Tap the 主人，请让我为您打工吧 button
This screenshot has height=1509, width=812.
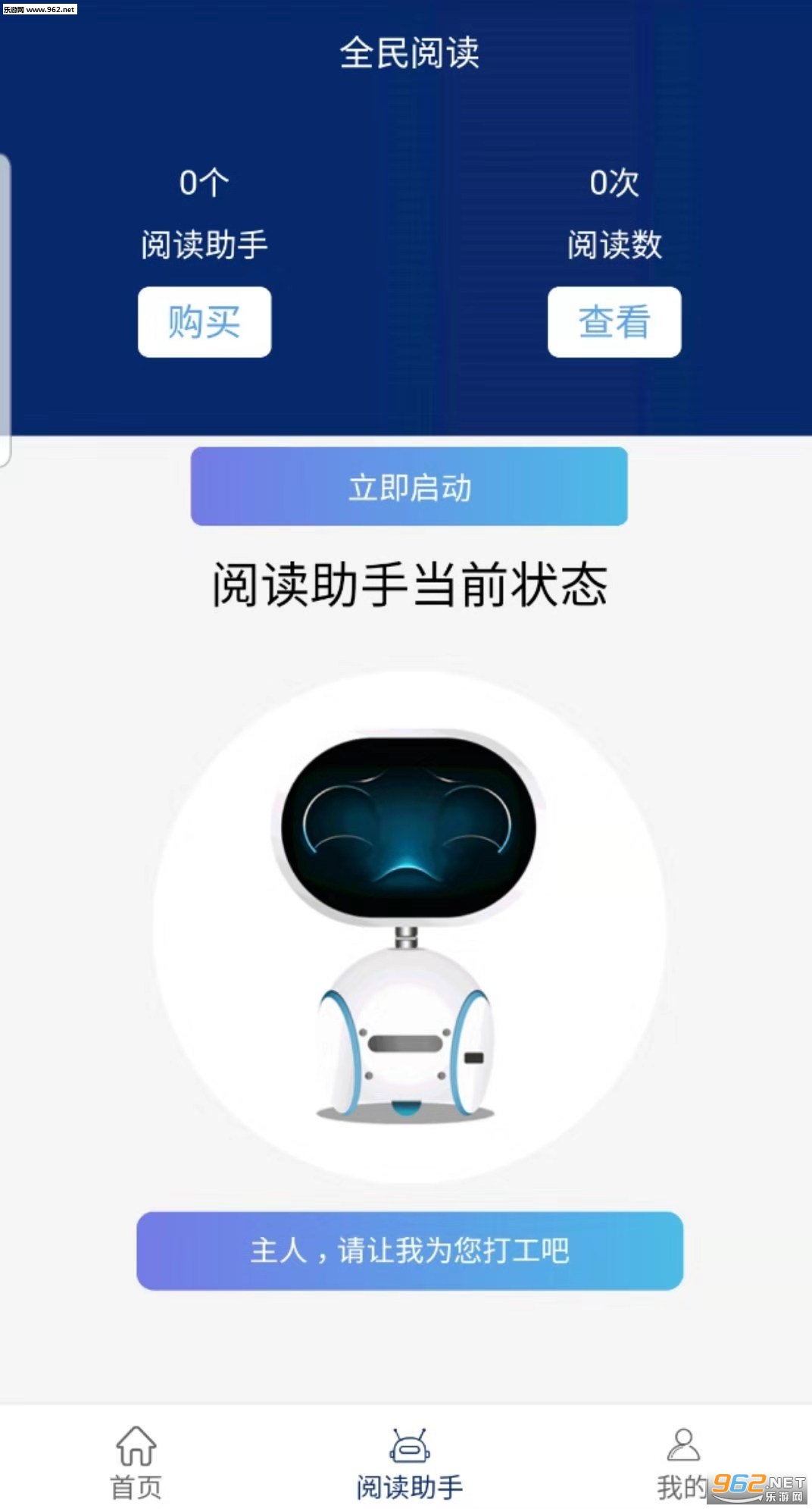410,1251
